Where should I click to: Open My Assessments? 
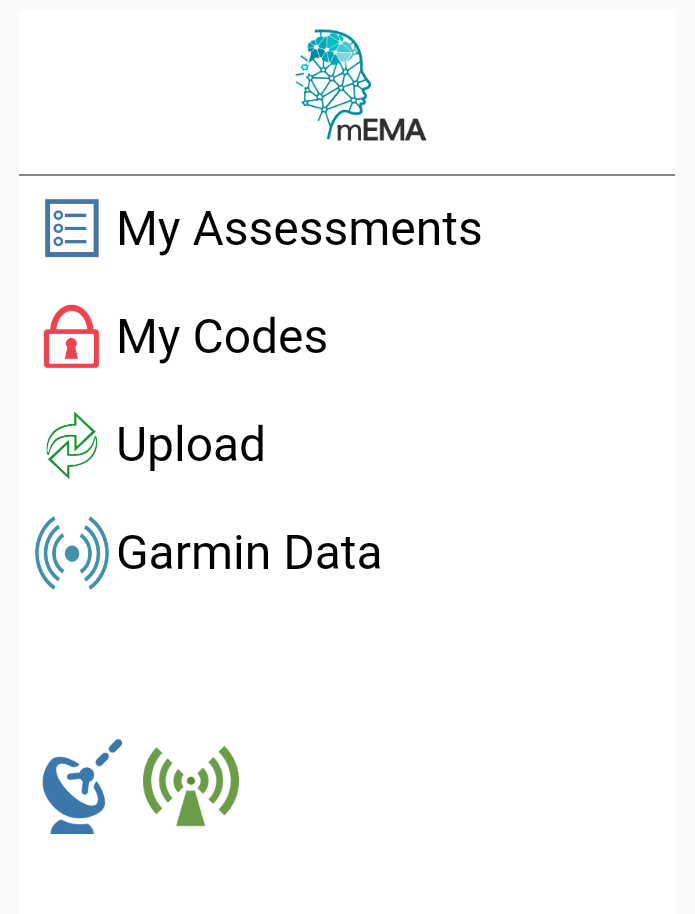(x=298, y=229)
